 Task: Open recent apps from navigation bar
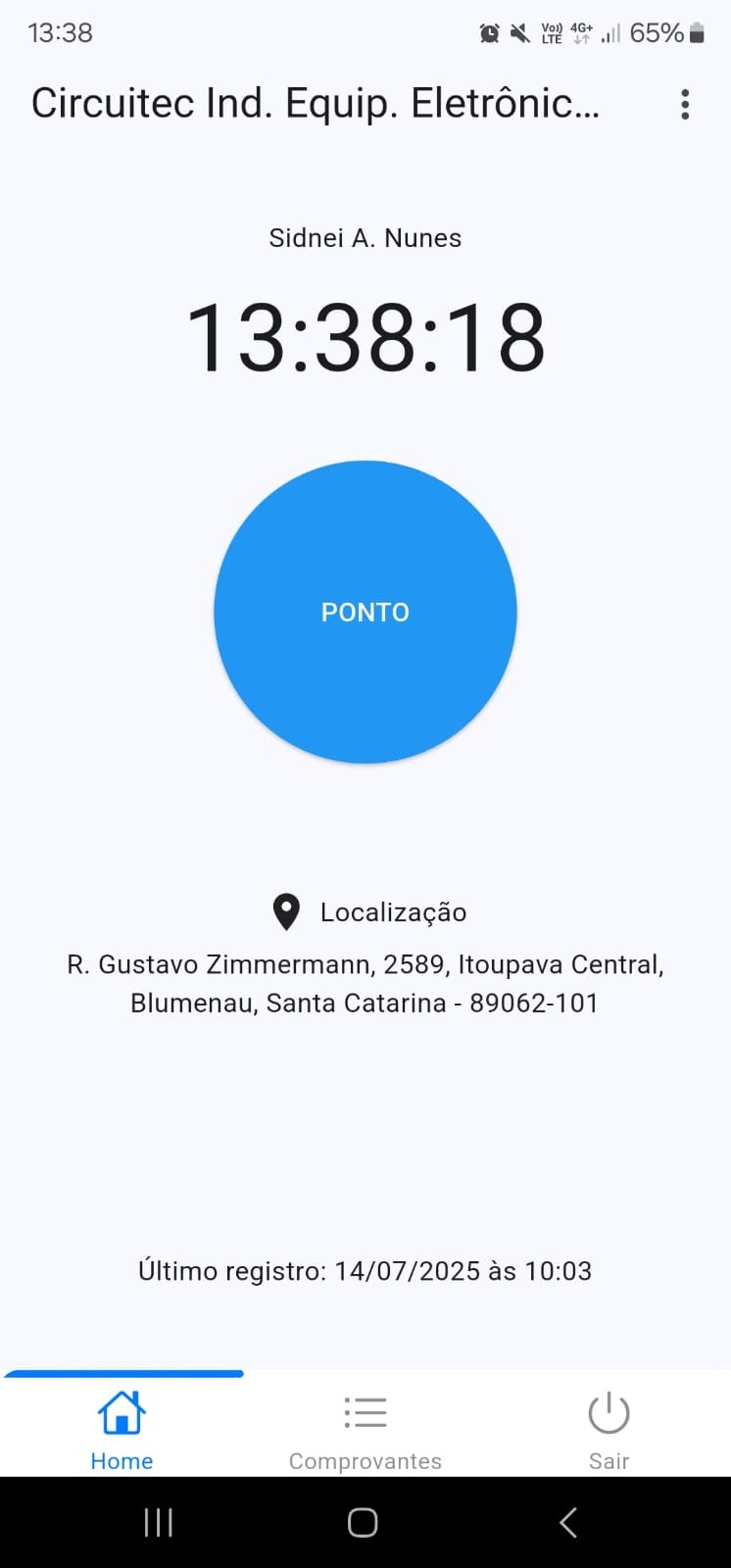(x=159, y=1522)
